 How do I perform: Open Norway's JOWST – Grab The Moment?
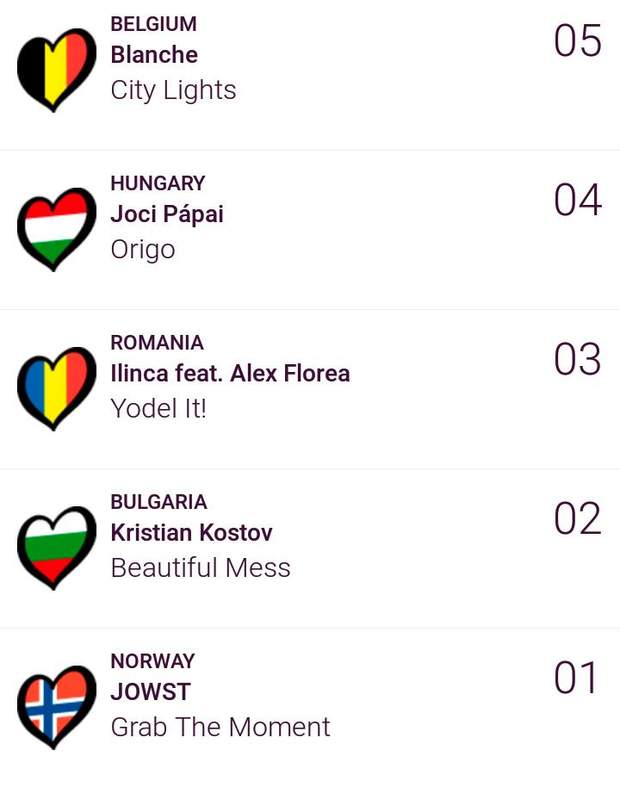point(220,693)
